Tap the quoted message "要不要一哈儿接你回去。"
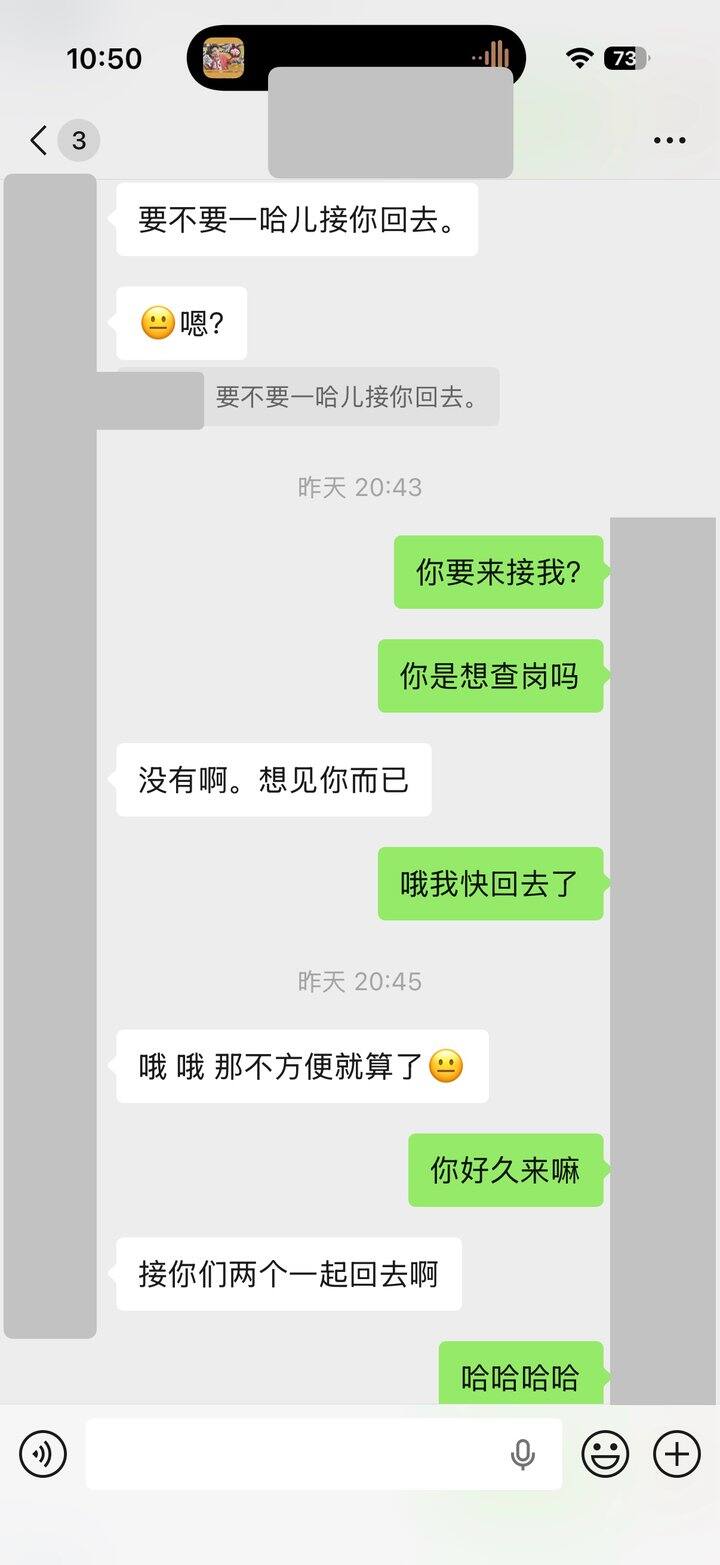720x1565 pixels. click(346, 397)
